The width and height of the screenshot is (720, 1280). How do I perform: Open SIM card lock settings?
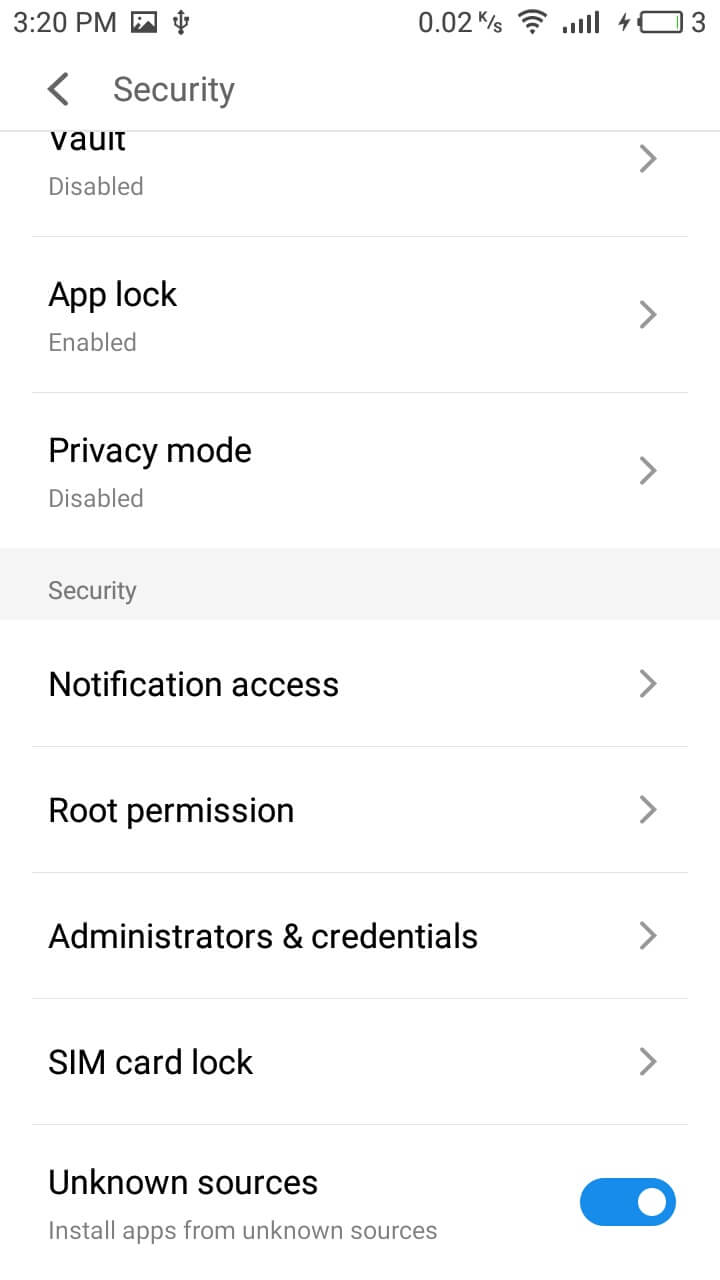pyautogui.click(x=360, y=1062)
